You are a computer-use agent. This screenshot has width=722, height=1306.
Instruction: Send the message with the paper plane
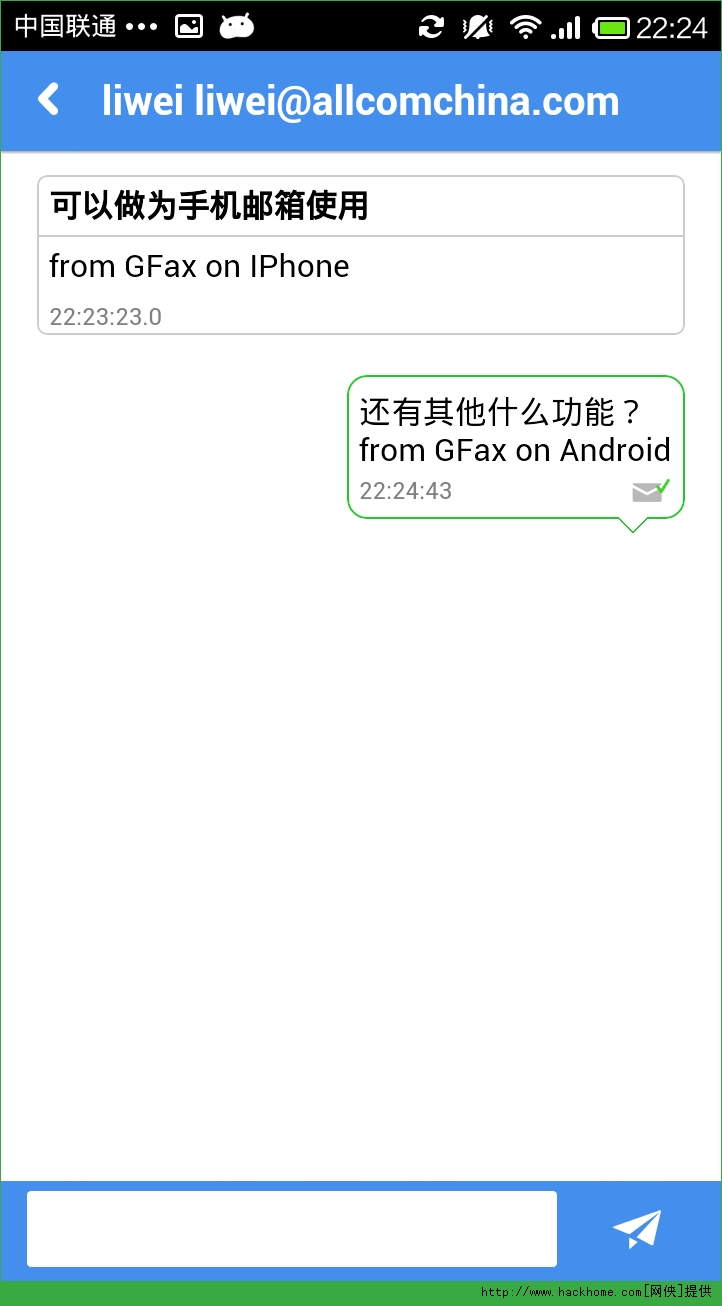click(637, 1229)
